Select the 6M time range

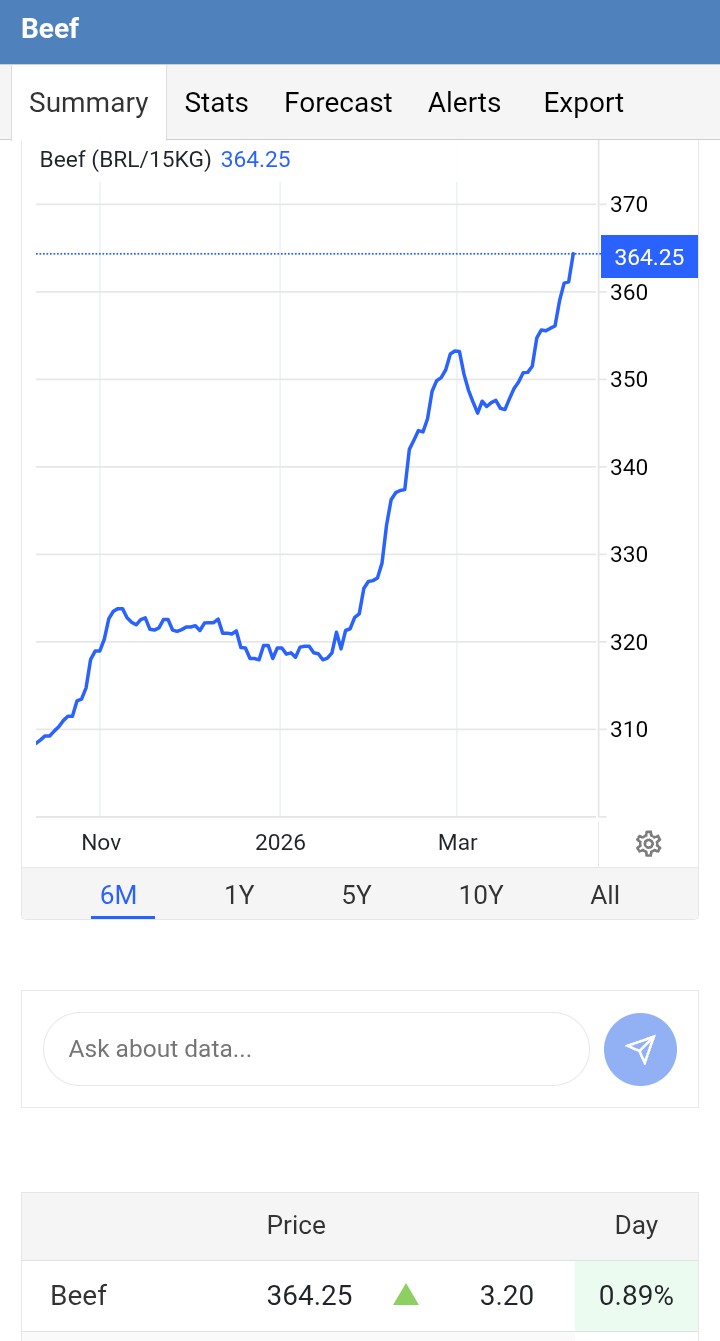pos(119,895)
